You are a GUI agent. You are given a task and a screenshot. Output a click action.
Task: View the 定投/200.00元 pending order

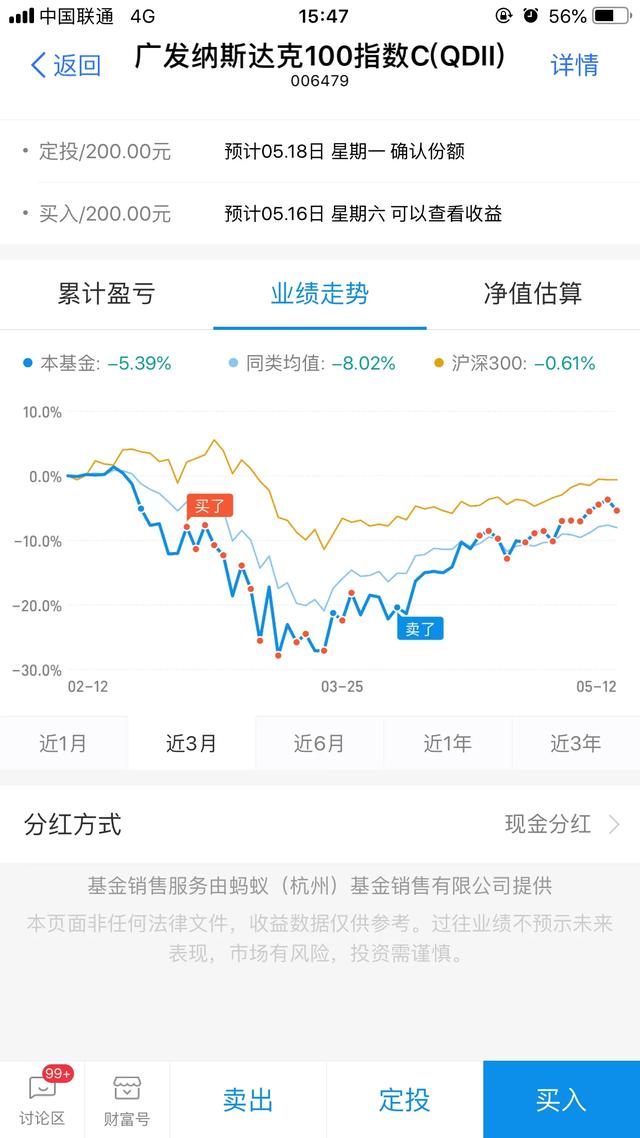[320, 152]
